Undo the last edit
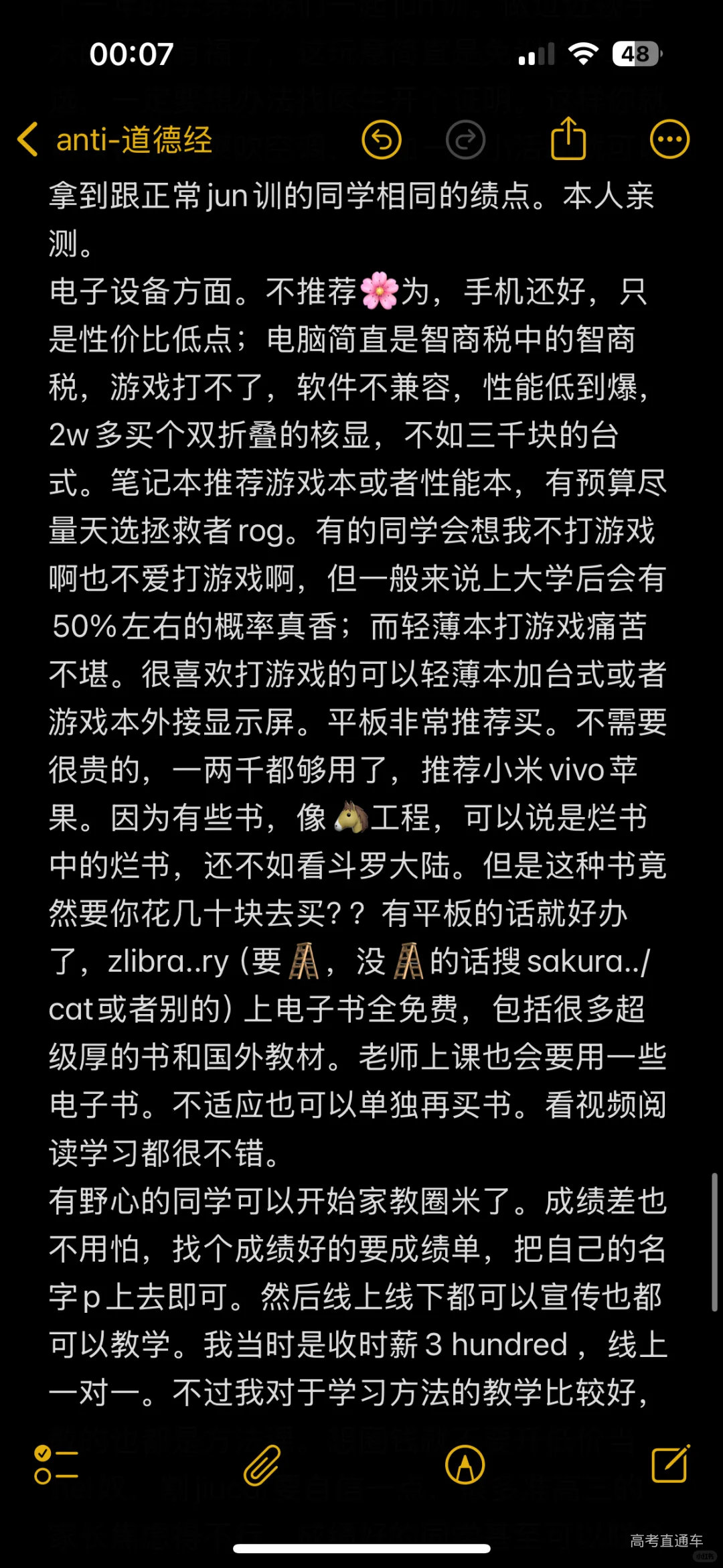Image resolution: width=723 pixels, height=1568 pixels. coord(382,140)
